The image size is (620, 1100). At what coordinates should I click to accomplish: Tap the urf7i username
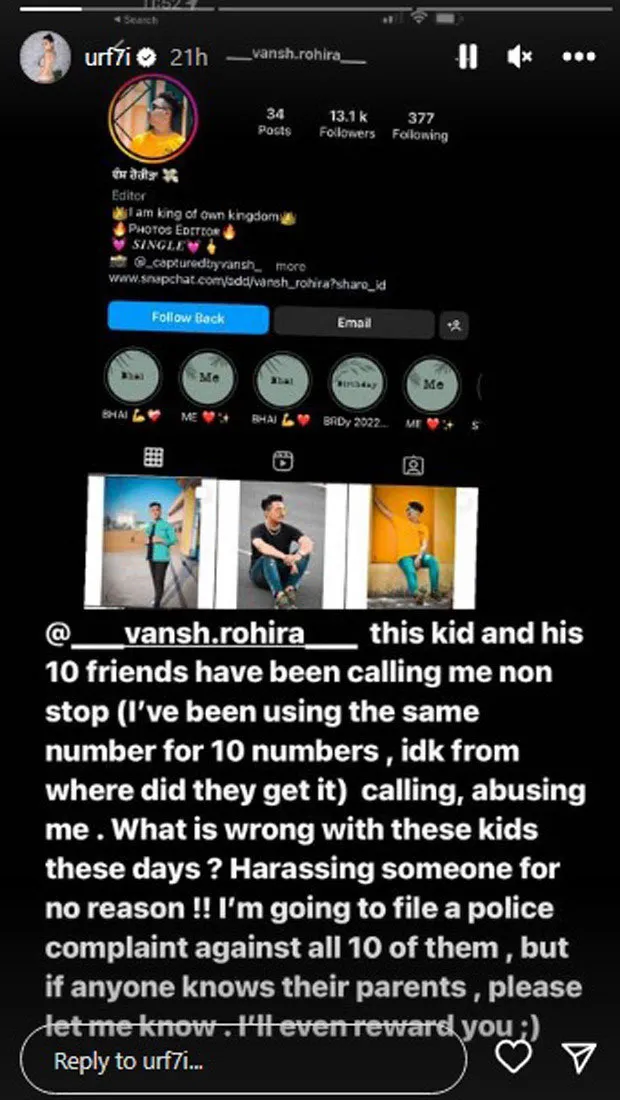110,57
